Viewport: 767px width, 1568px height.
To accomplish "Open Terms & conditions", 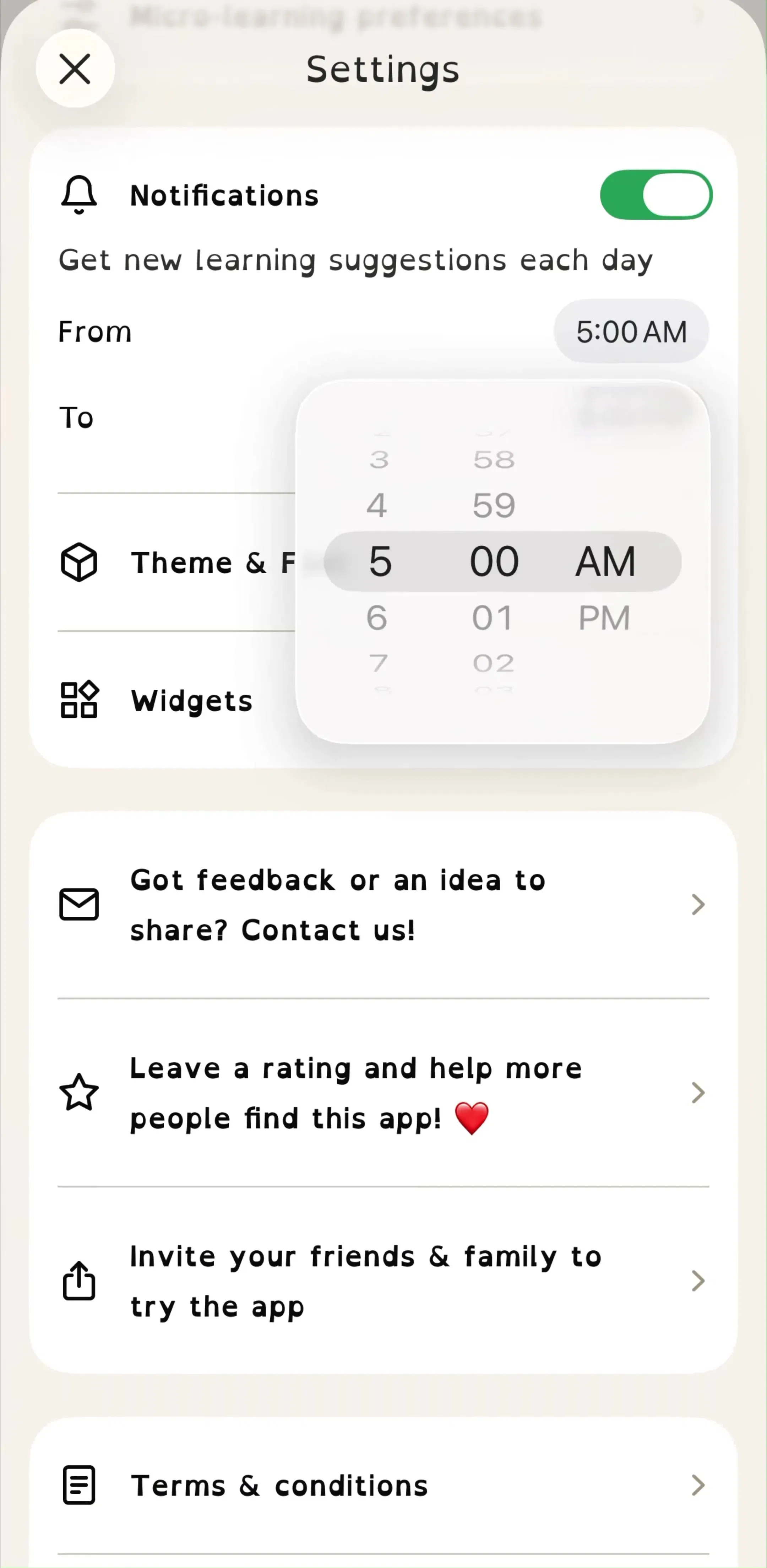I will pos(383,1485).
